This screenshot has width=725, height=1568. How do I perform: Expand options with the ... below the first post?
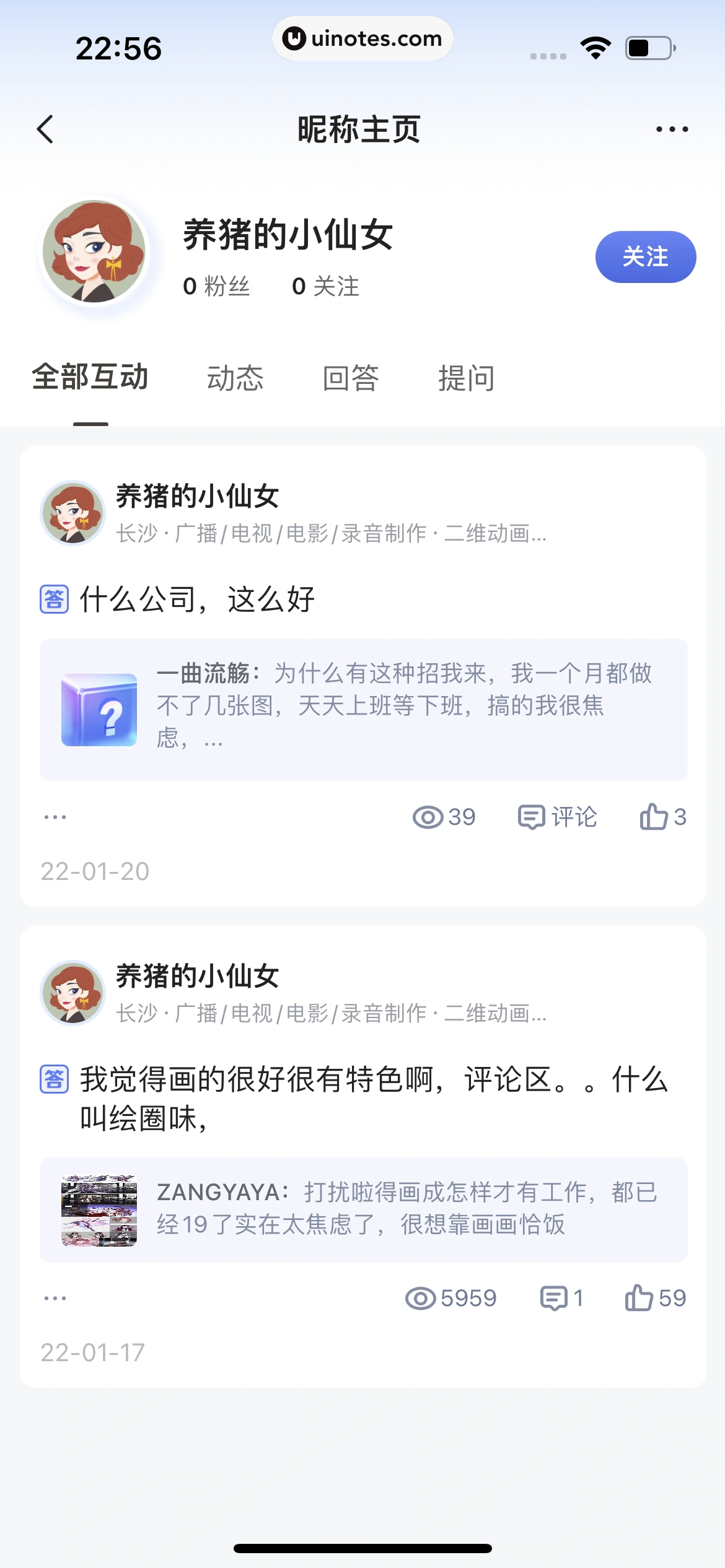(x=55, y=816)
